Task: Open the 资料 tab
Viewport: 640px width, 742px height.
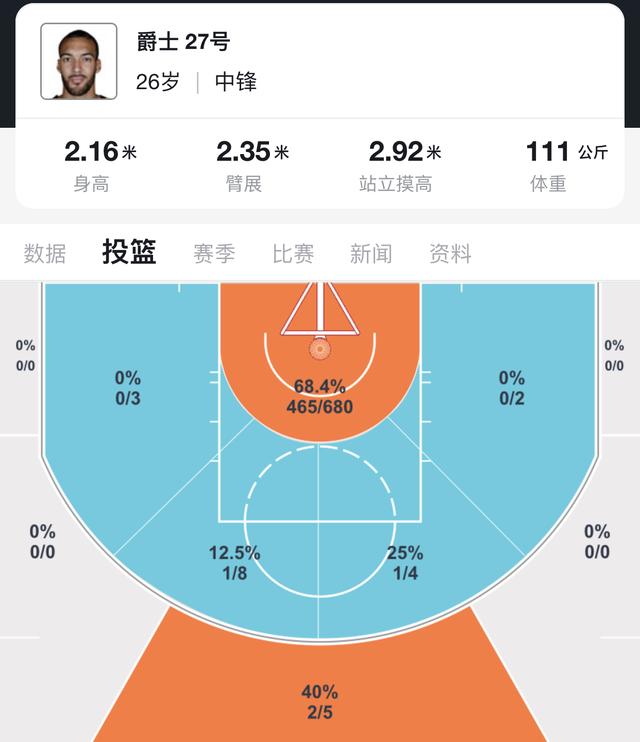Action: point(450,254)
